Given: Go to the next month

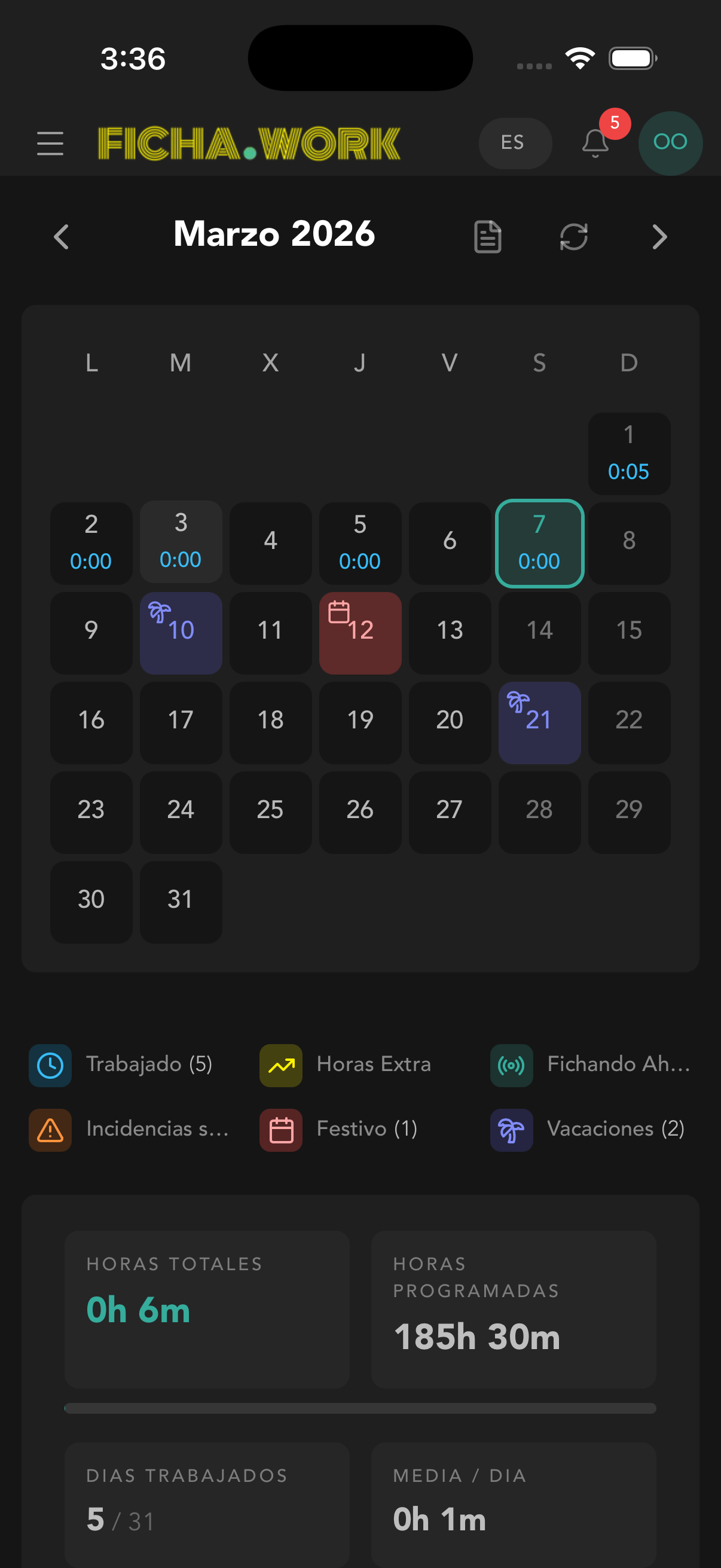Looking at the screenshot, I should click(659, 237).
